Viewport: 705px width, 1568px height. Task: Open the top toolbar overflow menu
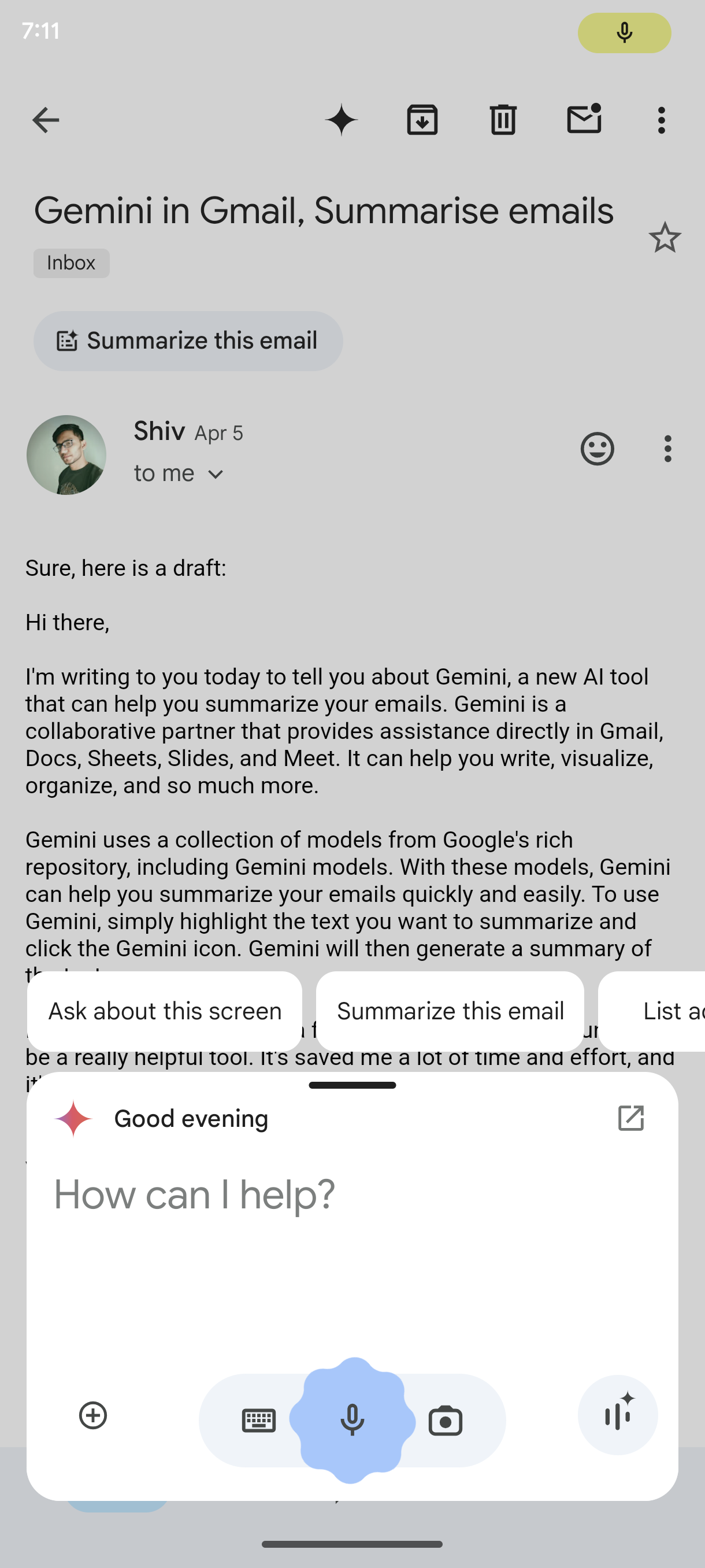pos(661,120)
